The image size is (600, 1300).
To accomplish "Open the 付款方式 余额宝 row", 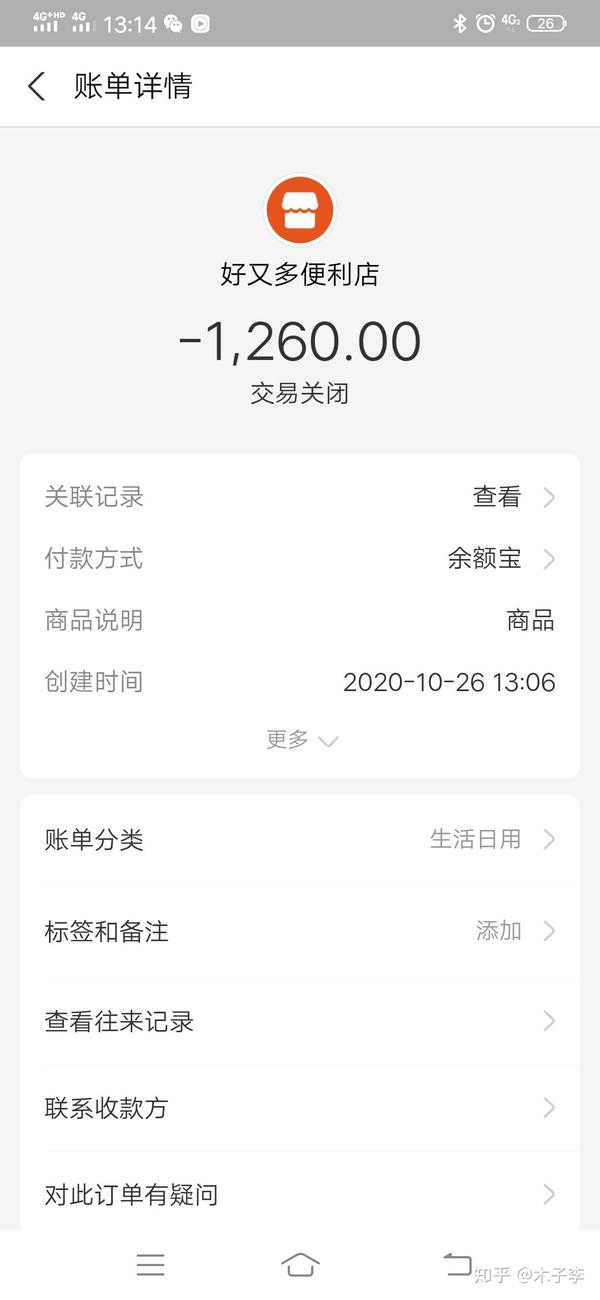I will 300,558.
